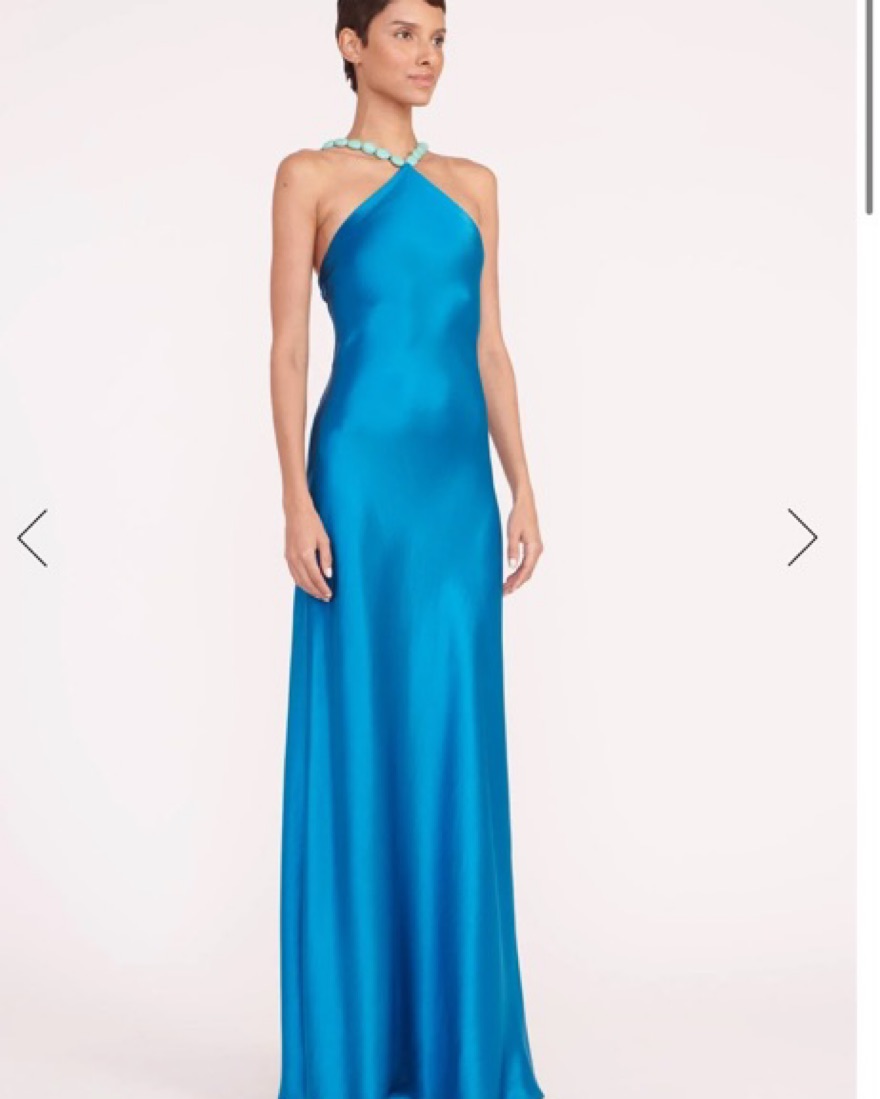This screenshot has height=1099, width=880.
Task: Show the next product photo
Action: tap(802, 537)
